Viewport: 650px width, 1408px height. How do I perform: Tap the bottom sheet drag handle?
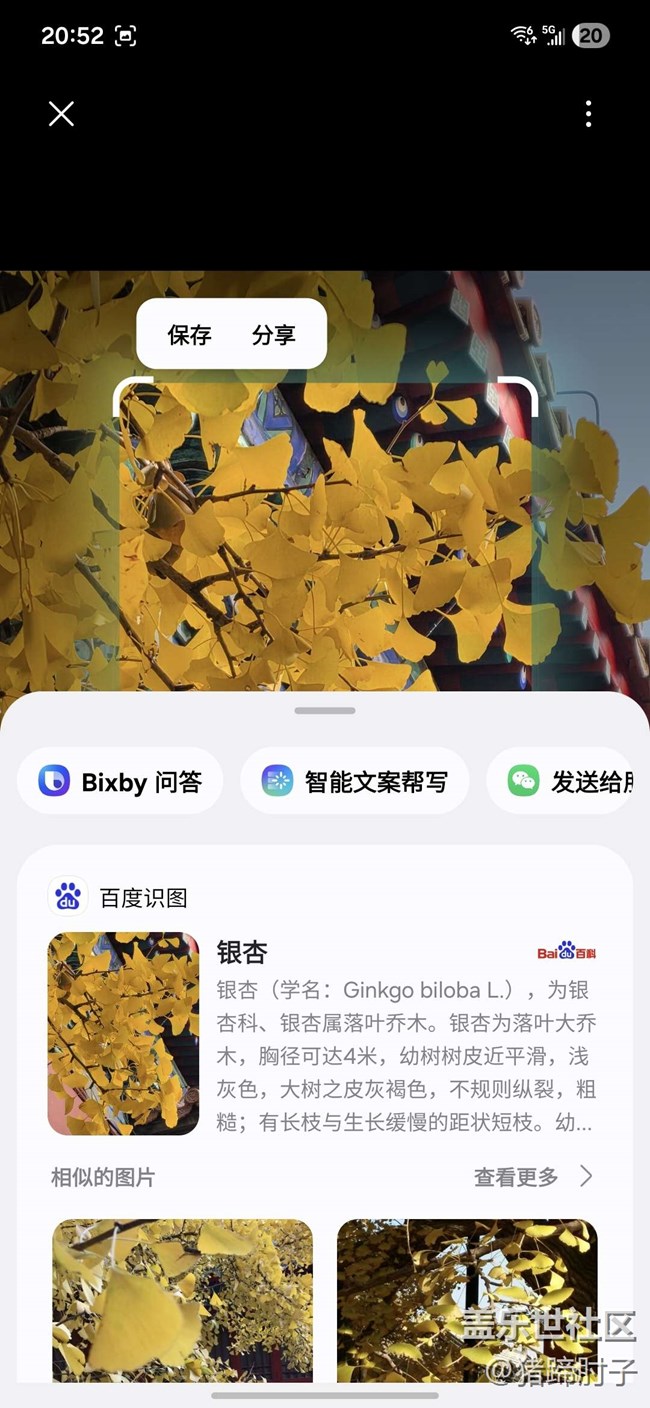point(325,711)
